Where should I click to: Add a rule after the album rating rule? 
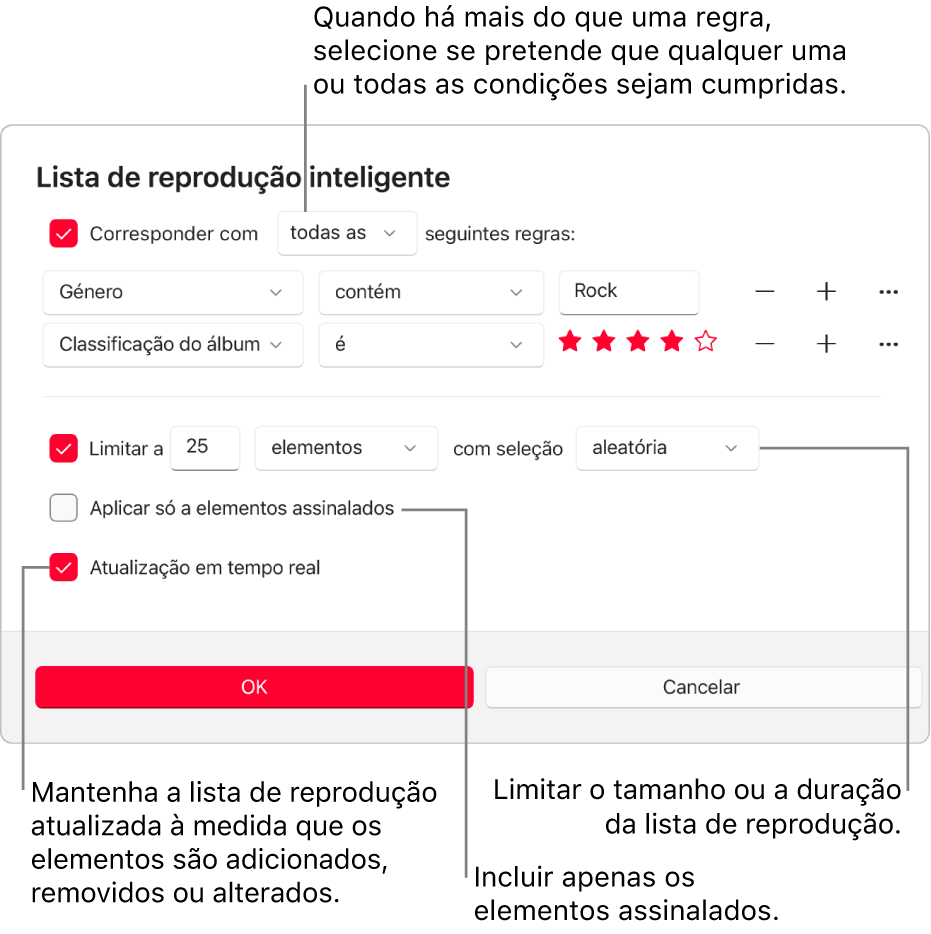pos(826,344)
